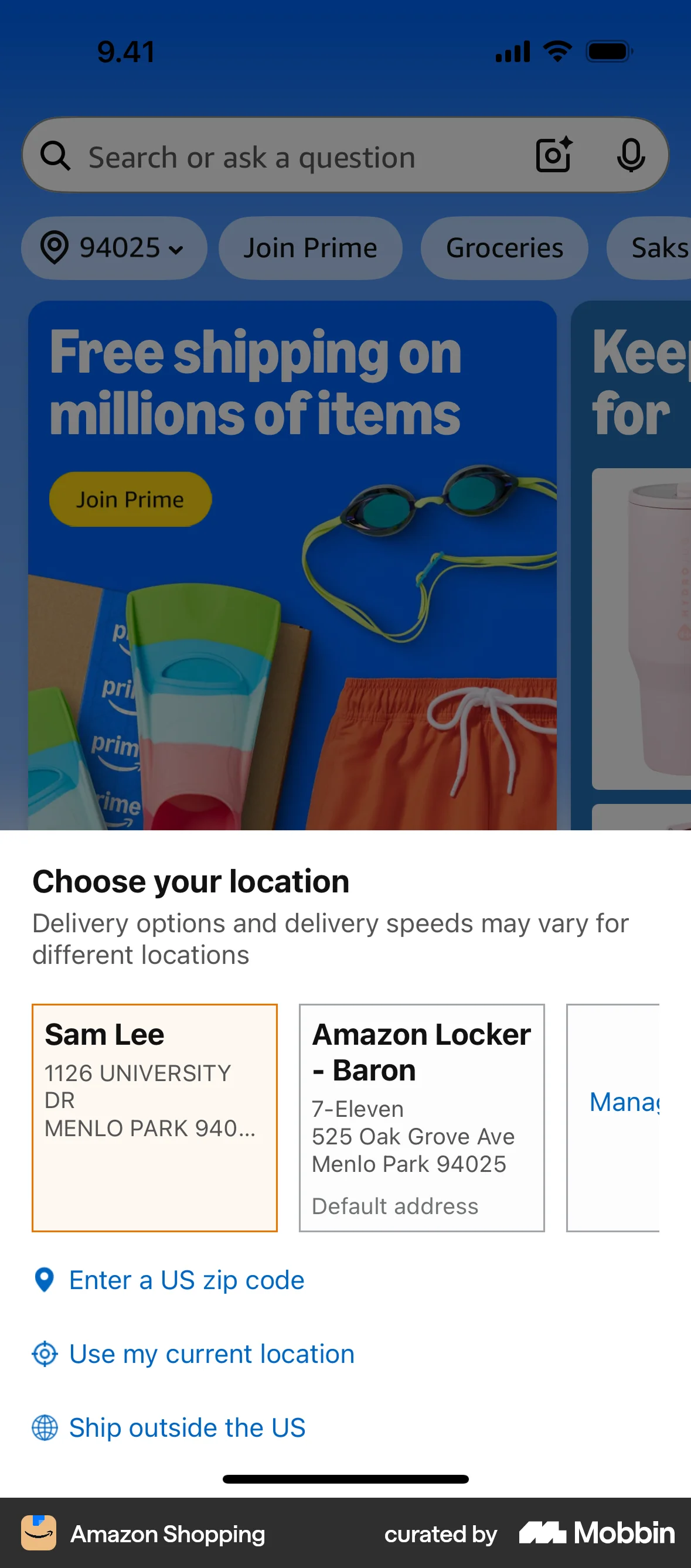Open the Groceries shortcut pill
This screenshot has width=691, height=1568.
(504, 248)
